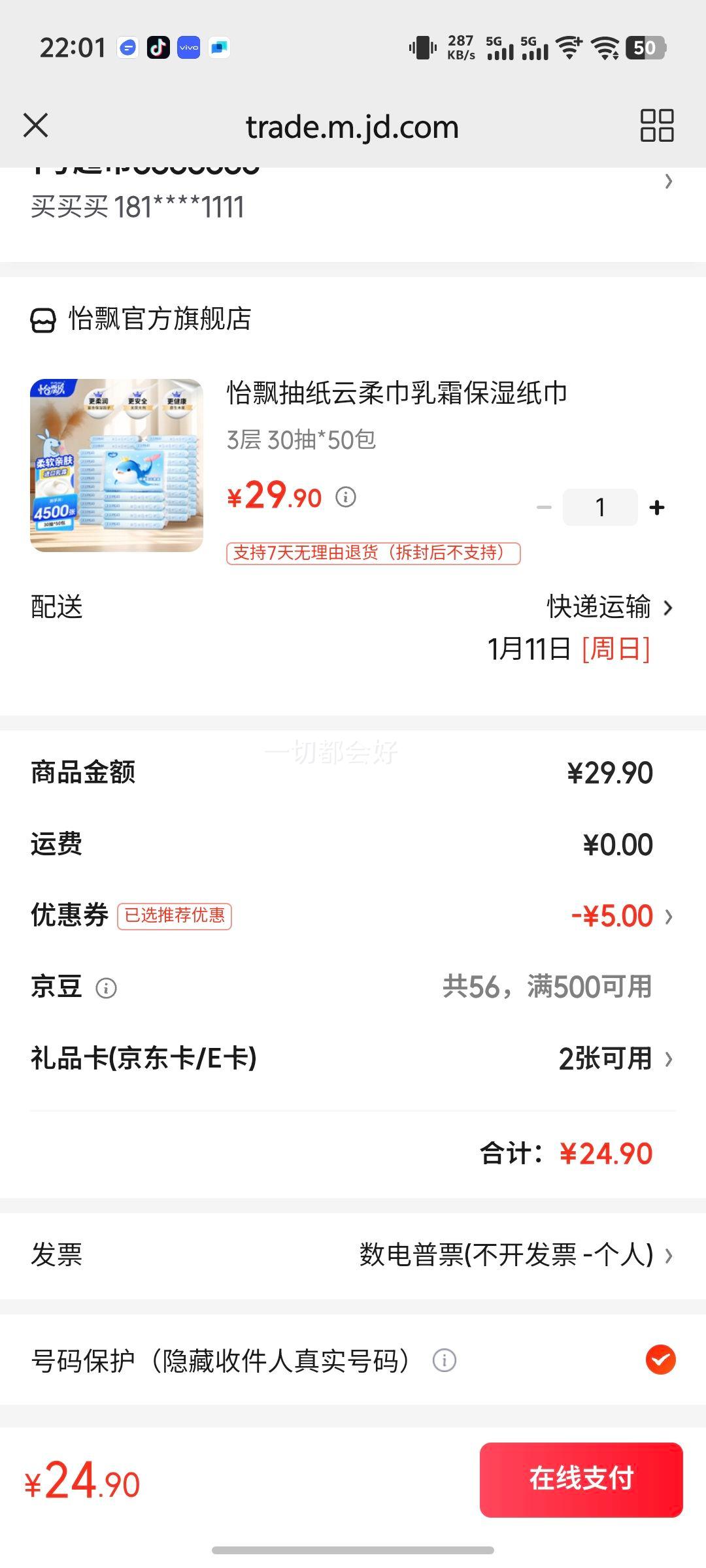Click the 怡飘官方旗舰店 store icon
The height and width of the screenshot is (1568, 706).
tap(43, 320)
